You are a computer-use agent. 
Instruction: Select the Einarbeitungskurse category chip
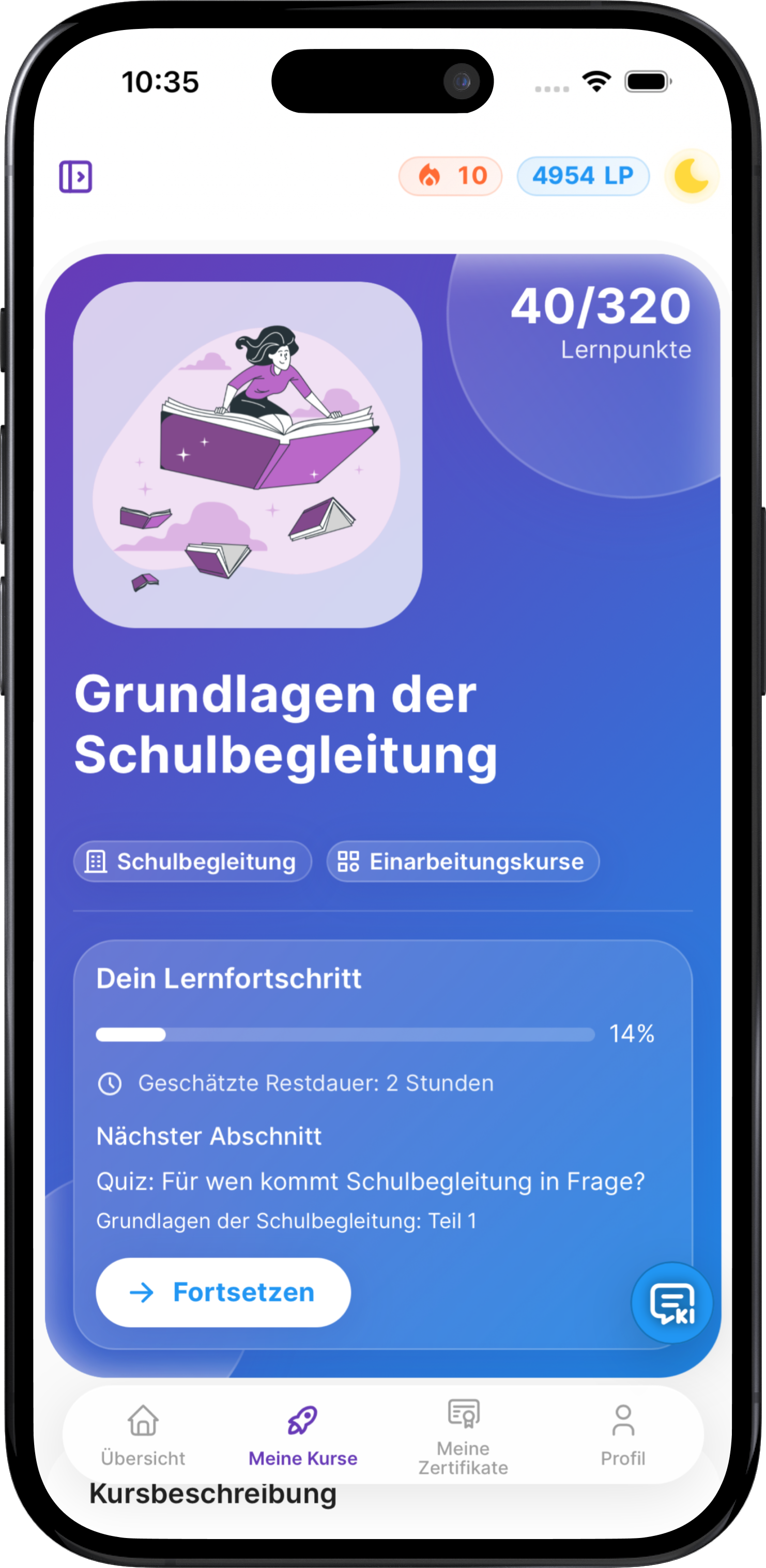(463, 862)
